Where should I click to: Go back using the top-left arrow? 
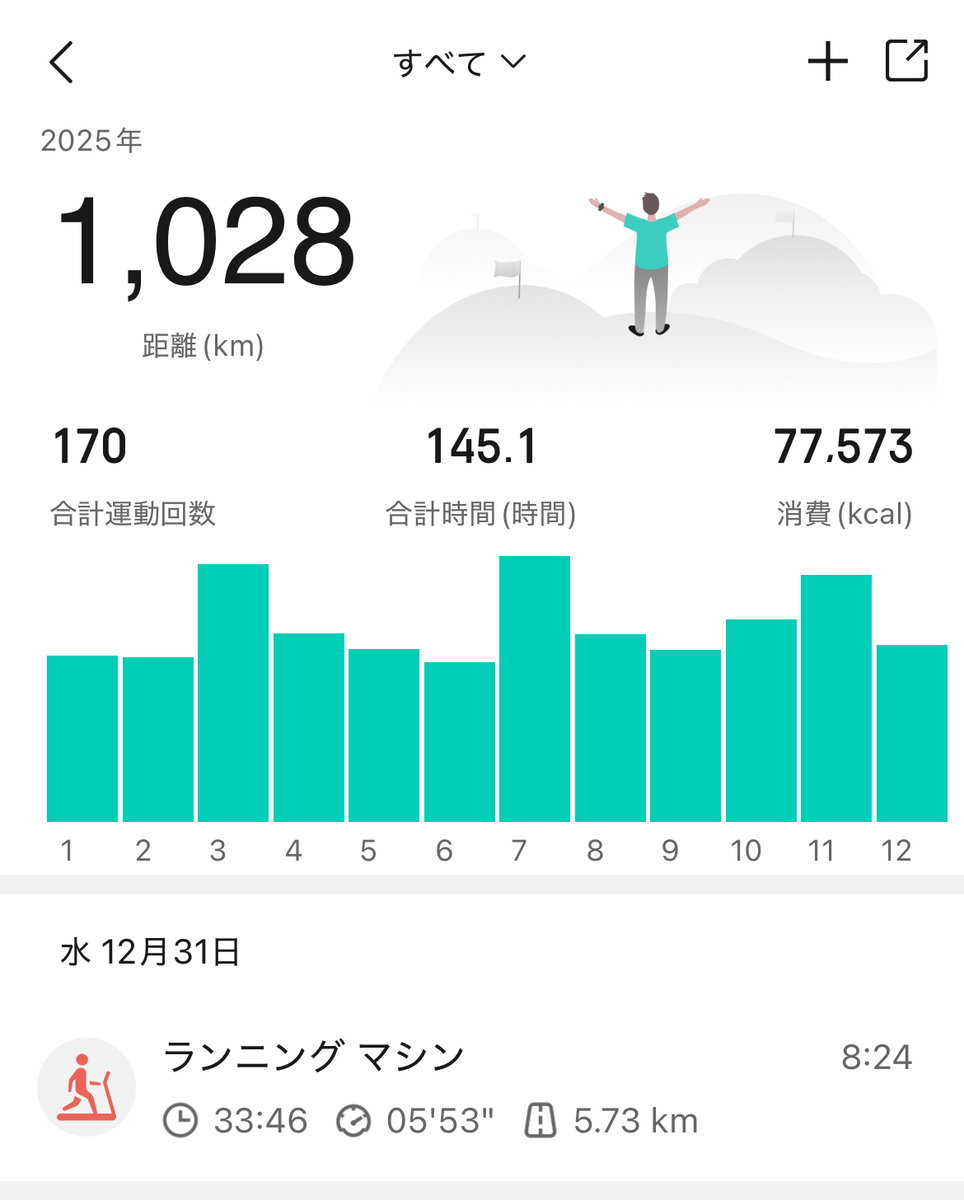pyautogui.click(x=62, y=62)
